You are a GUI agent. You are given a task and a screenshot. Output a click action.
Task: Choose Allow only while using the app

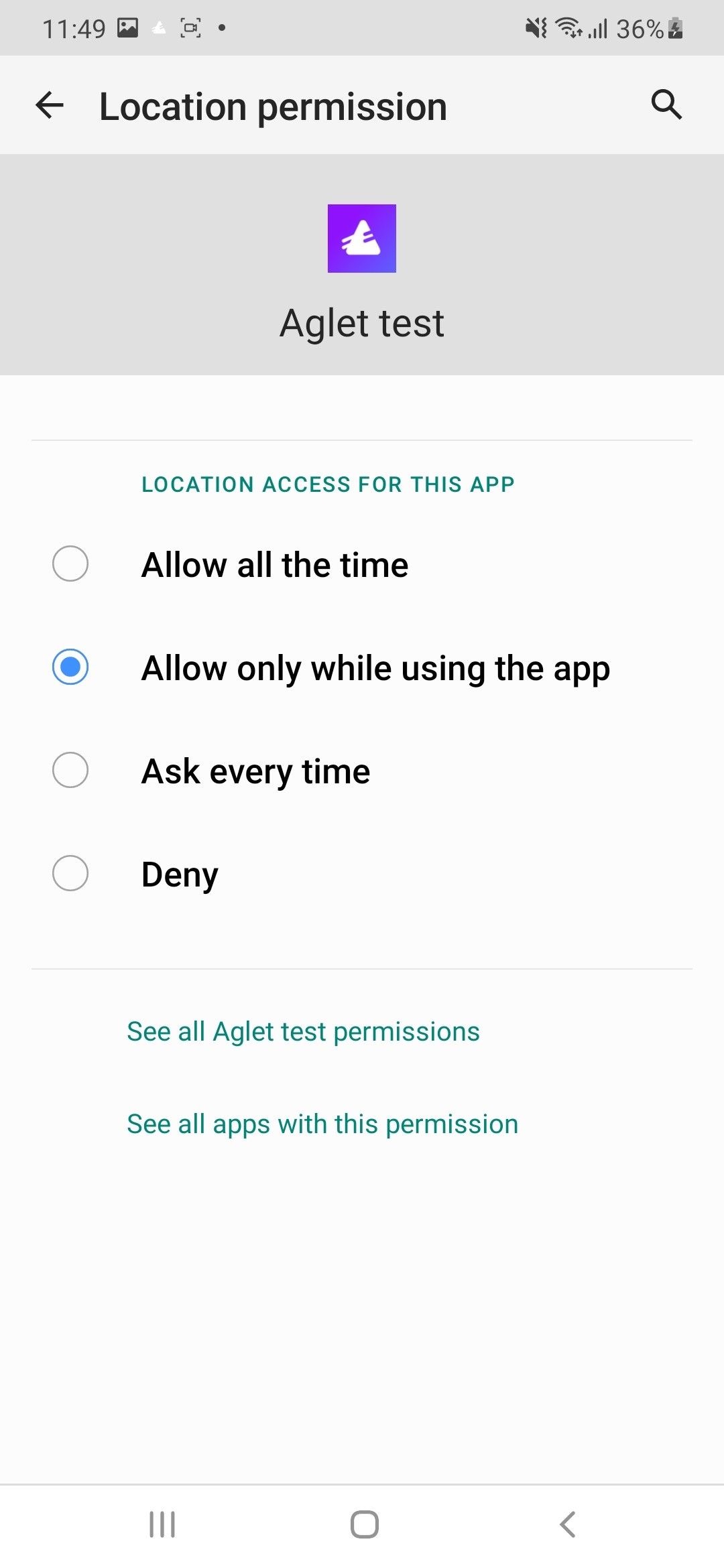pyautogui.click(x=362, y=667)
